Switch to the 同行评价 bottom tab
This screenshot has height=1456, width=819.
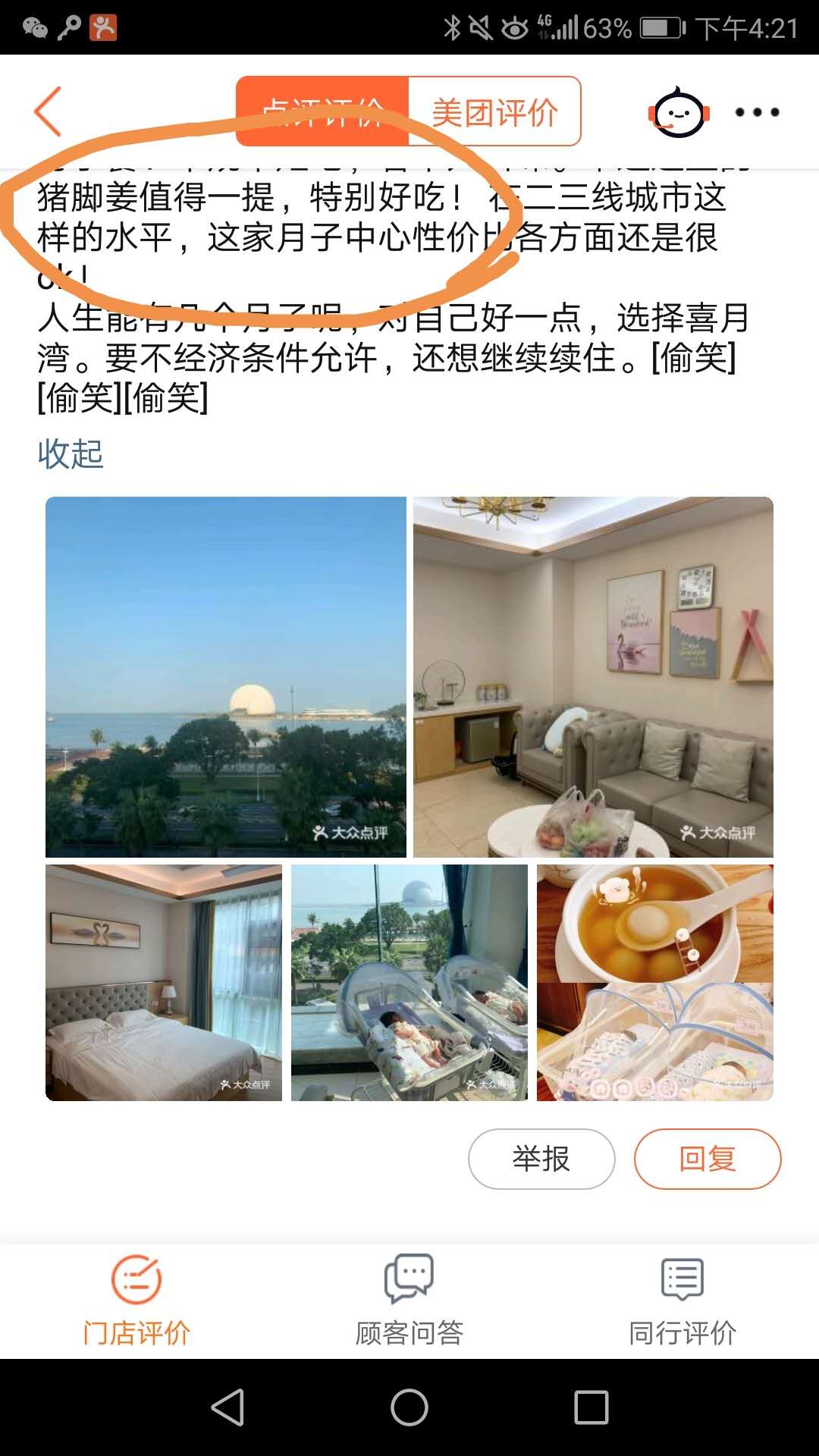click(x=682, y=1300)
